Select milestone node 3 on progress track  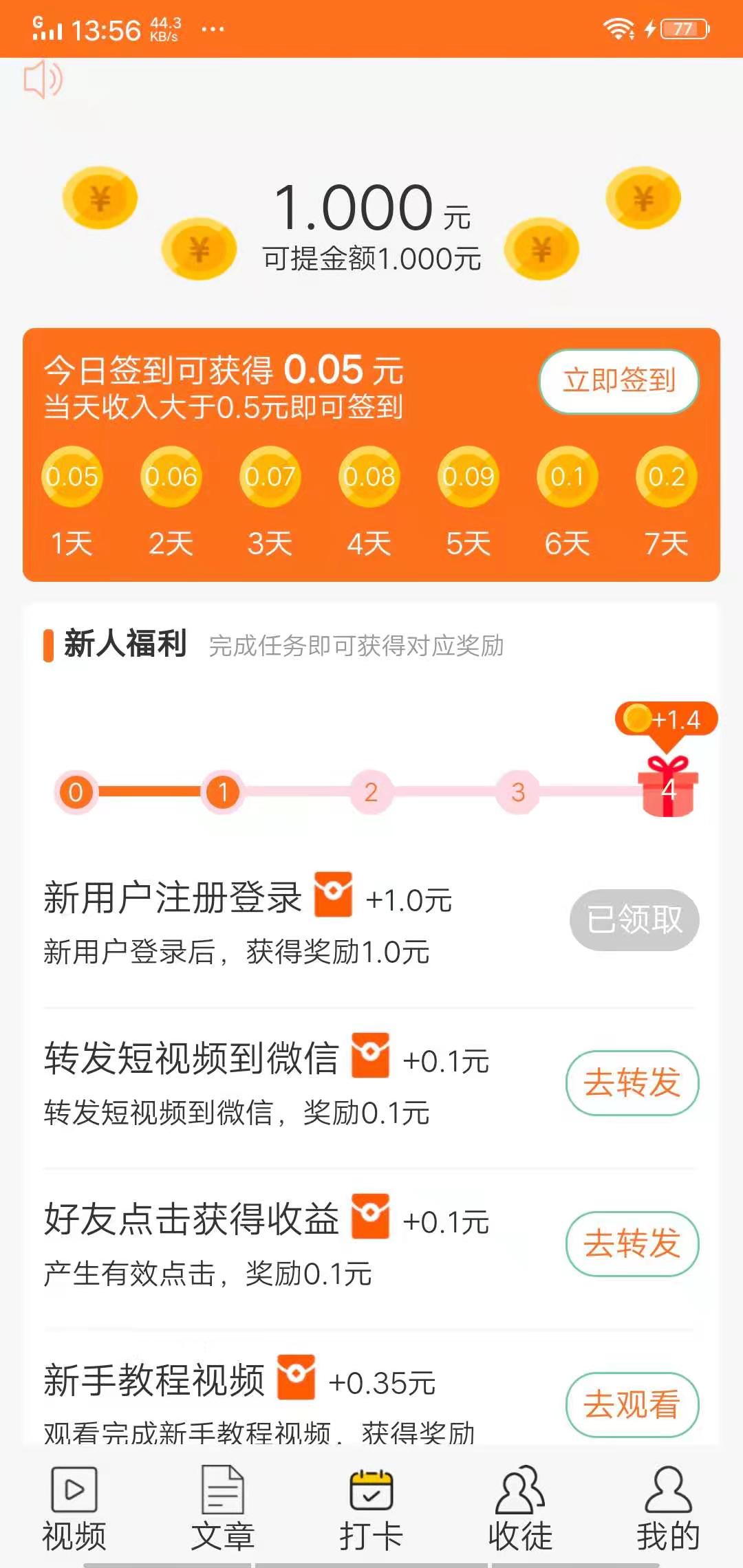coord(517,792)
